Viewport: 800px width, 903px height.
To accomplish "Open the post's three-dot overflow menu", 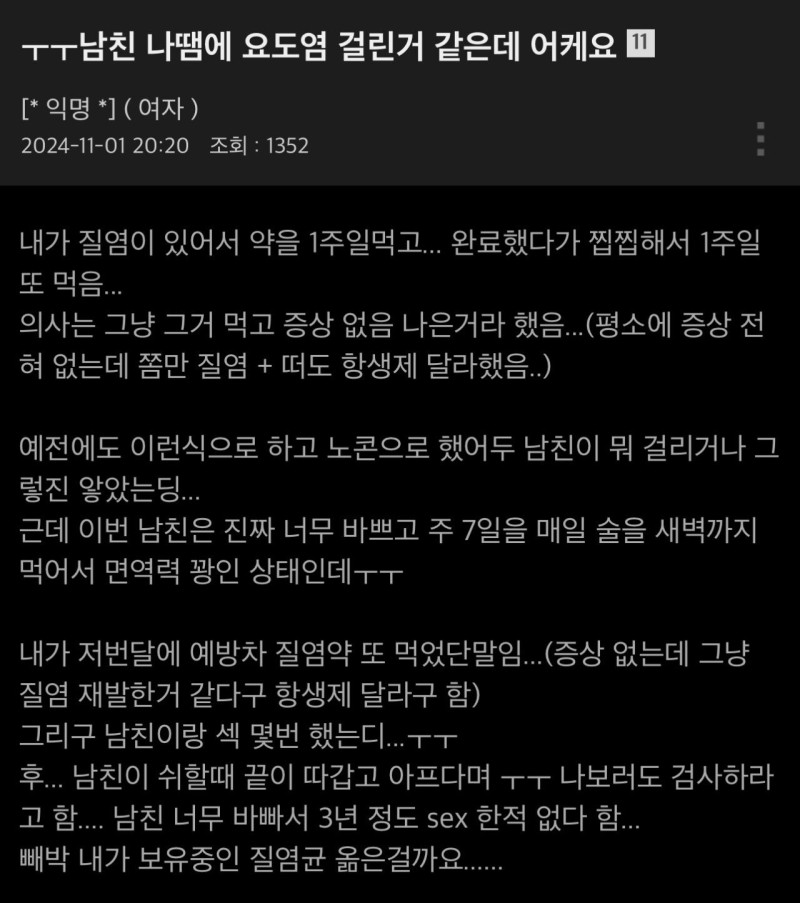I will pyautogui.click(x=761, y=139).
